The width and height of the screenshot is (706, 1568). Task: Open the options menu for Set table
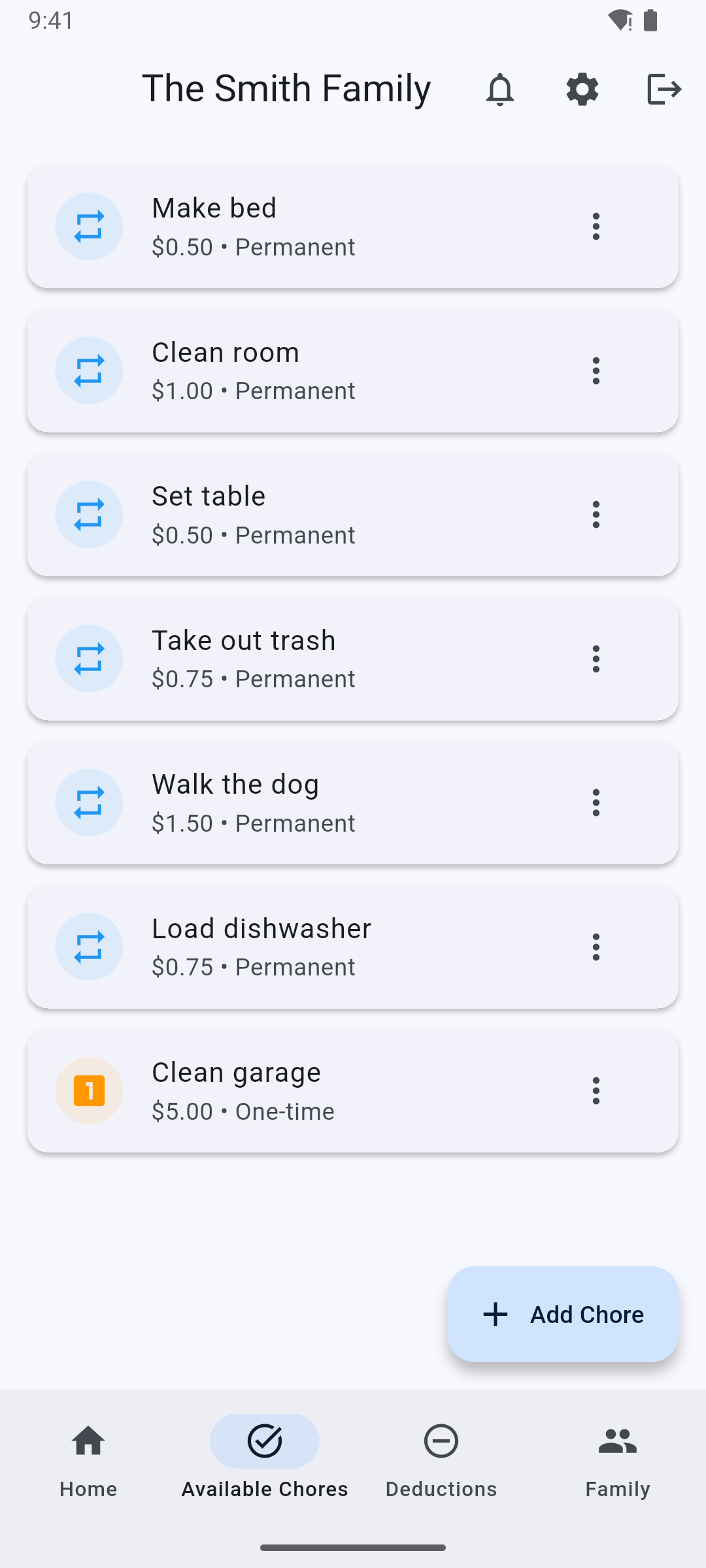(596, 514)
